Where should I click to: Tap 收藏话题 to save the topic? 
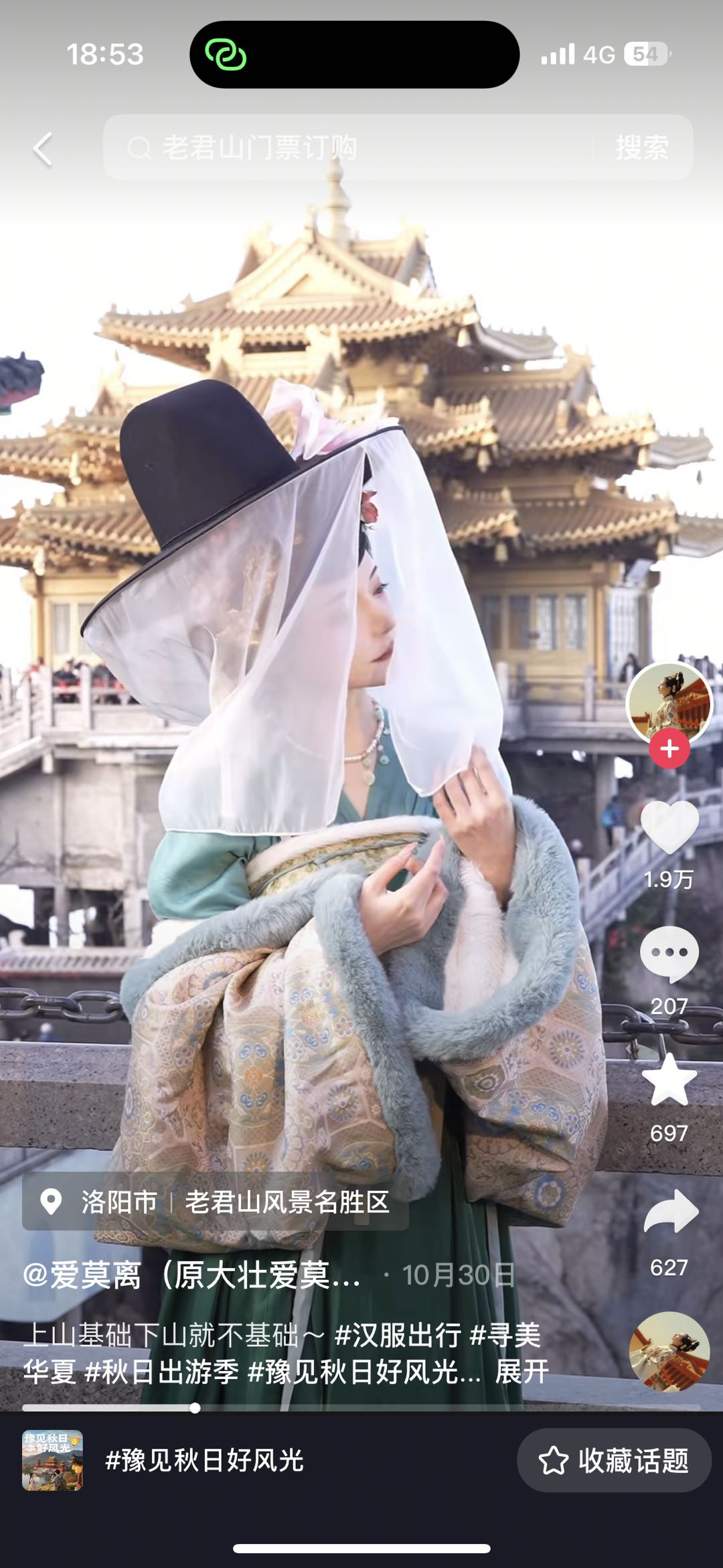pos(614,1460)
